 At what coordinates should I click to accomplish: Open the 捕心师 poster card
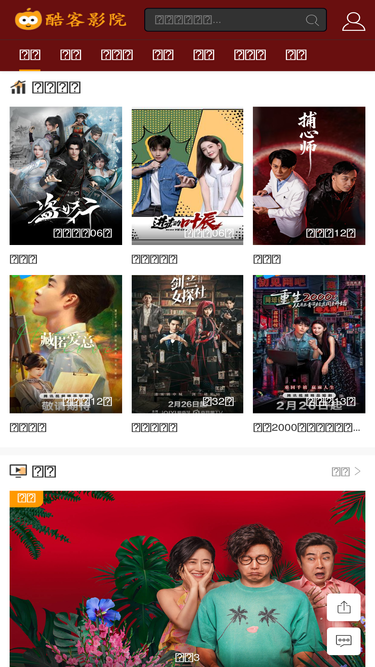(x=309, y=176)
